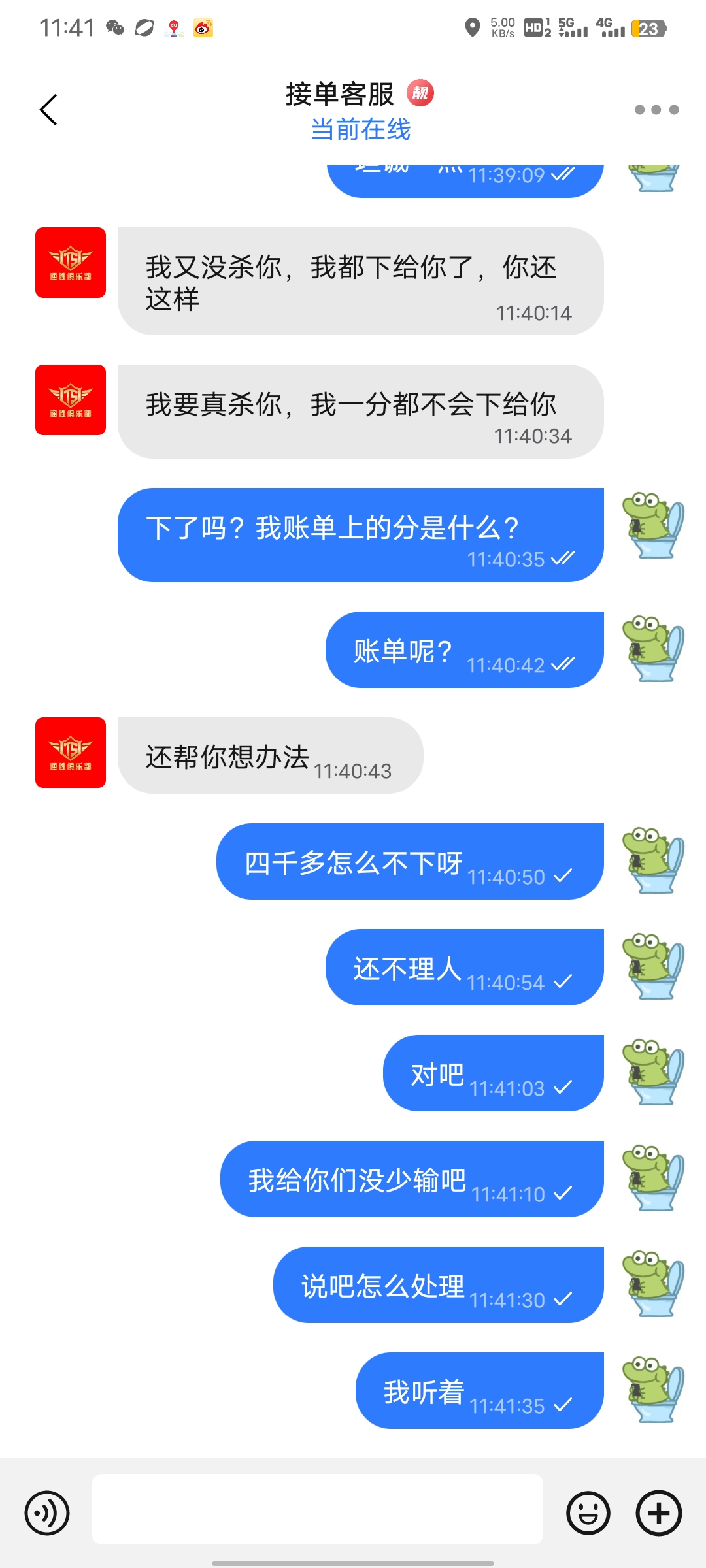The width and height of the screenshot is (706, 1568).
Task: Open my frog avatar beside 我听着
Action: 652,1389
